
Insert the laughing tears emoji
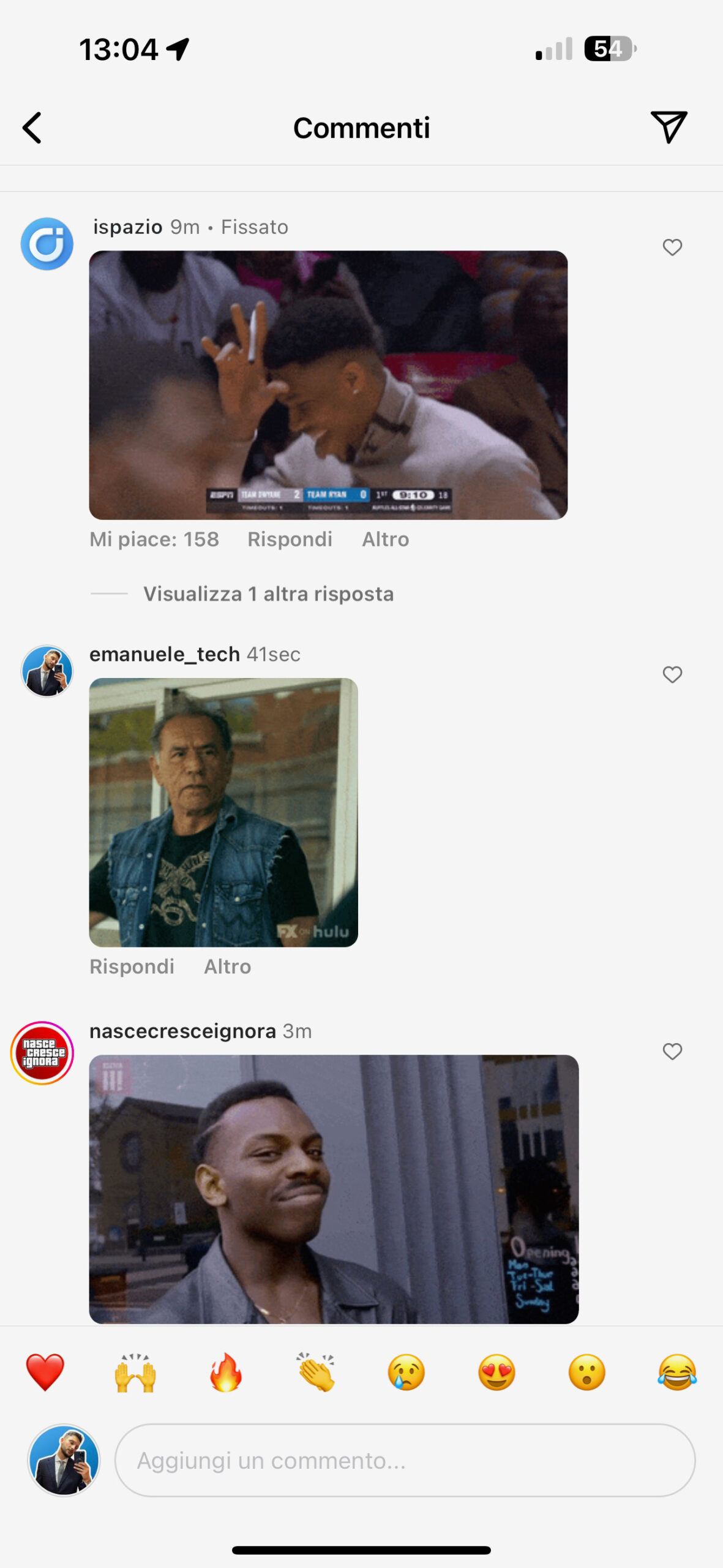coord(677,1372)
